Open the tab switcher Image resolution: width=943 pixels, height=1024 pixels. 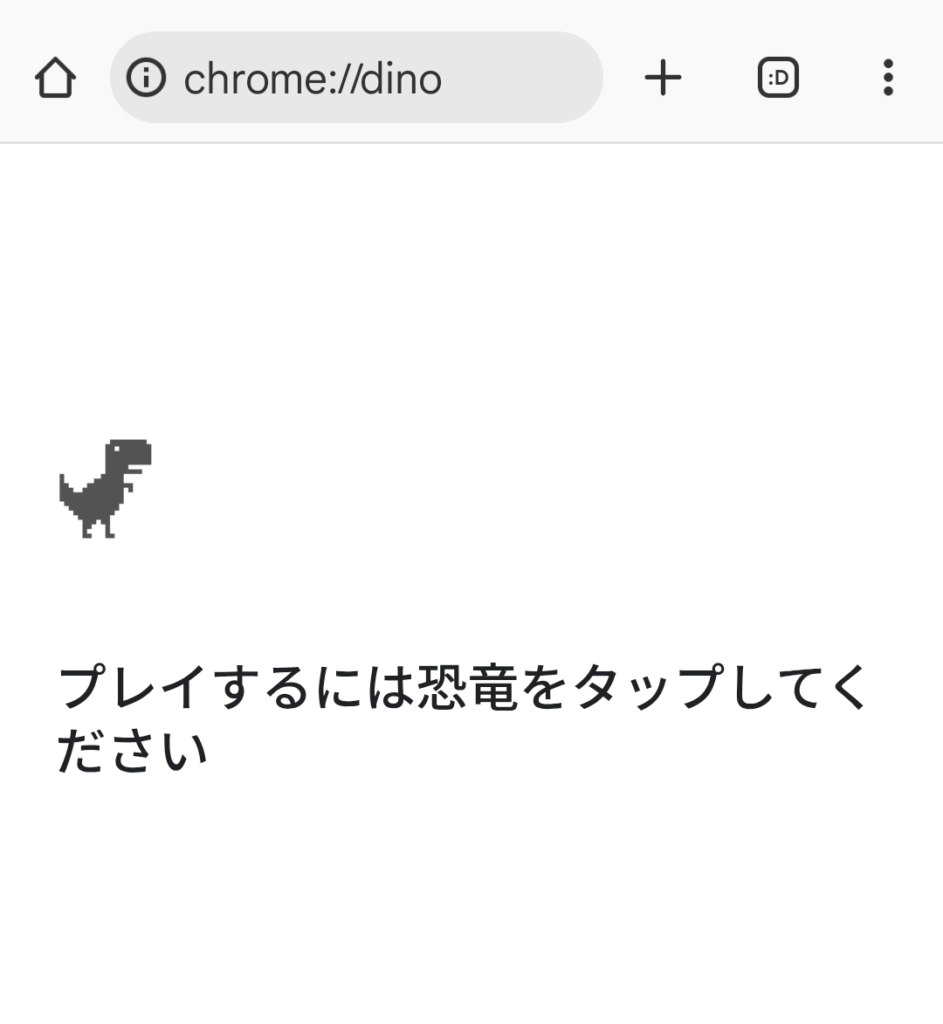[x=778, y=78]
